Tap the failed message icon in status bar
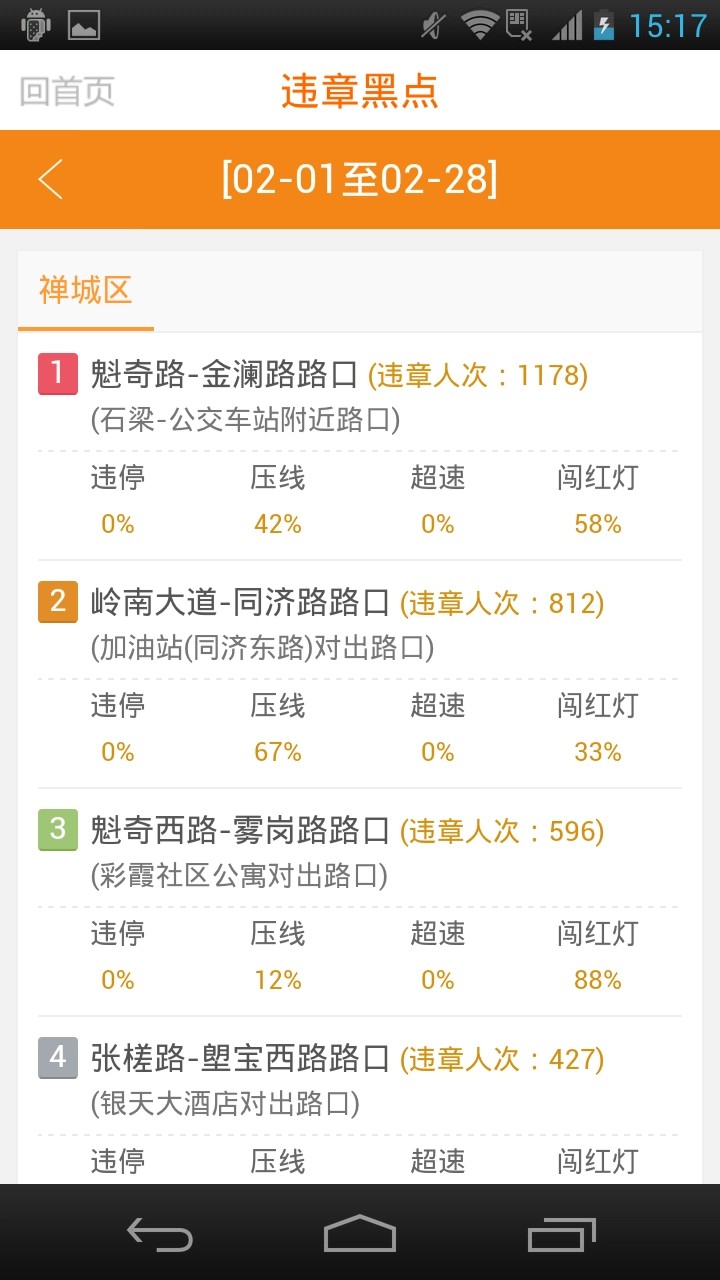 coord(520,26)
